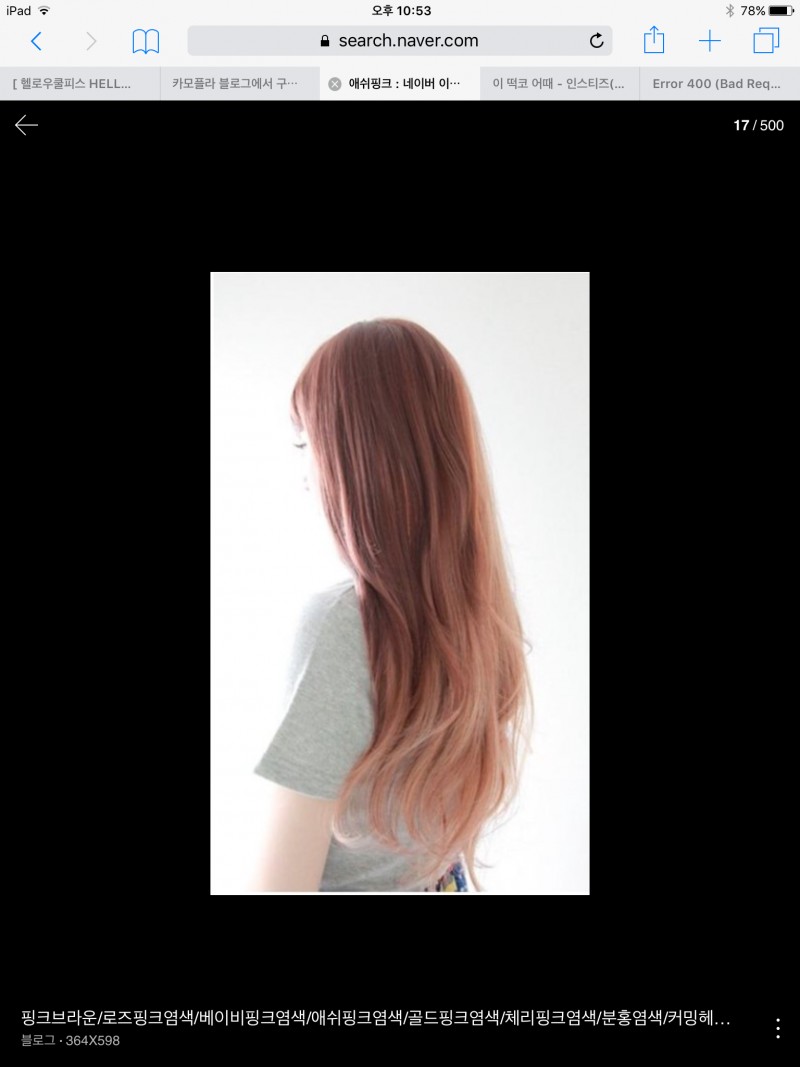Reload the current page
This screenshot has width=800, height=1067.
pos(597,41)
